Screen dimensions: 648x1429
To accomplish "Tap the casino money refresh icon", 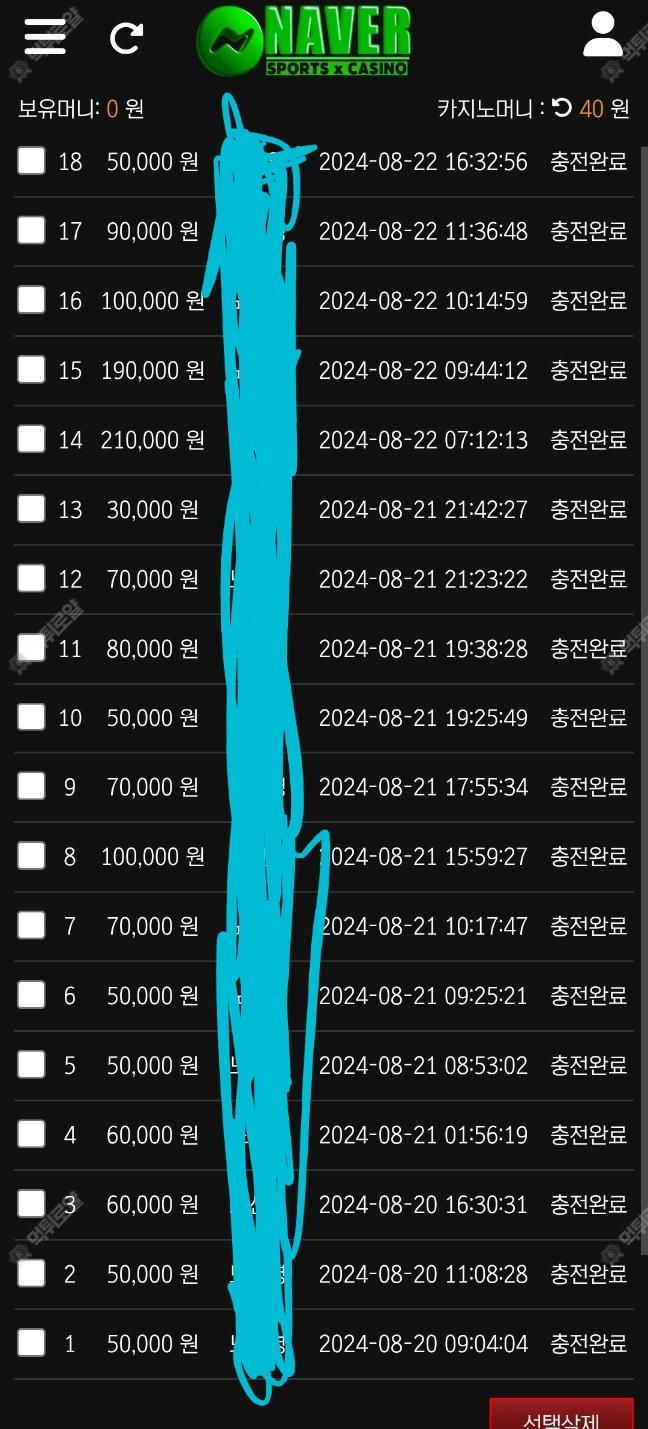I will pos(562,107).
